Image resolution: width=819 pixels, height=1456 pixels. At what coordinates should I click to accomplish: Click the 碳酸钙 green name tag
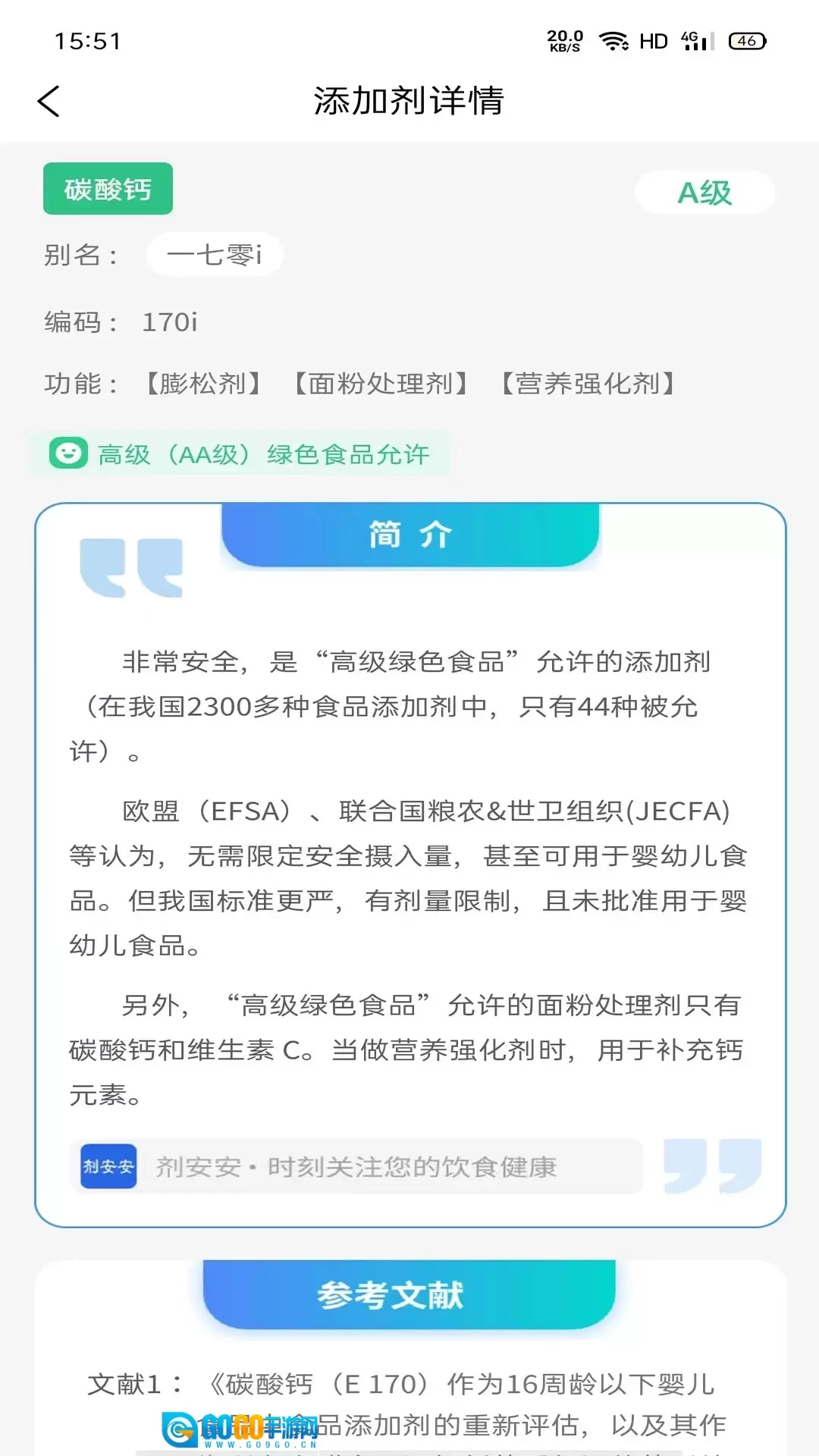[107, 189]
